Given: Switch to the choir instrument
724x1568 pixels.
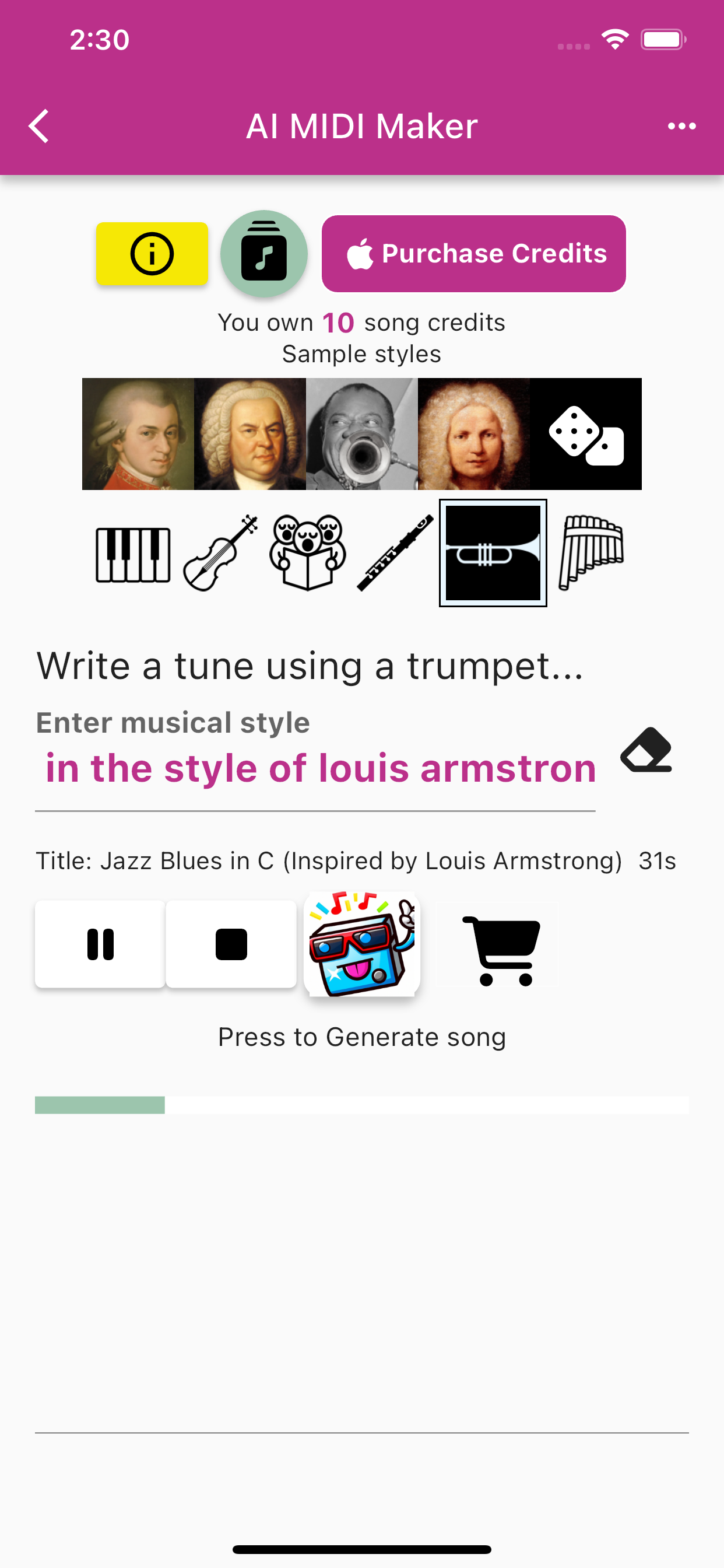Looking at the screenshot, I should point(308,554).
